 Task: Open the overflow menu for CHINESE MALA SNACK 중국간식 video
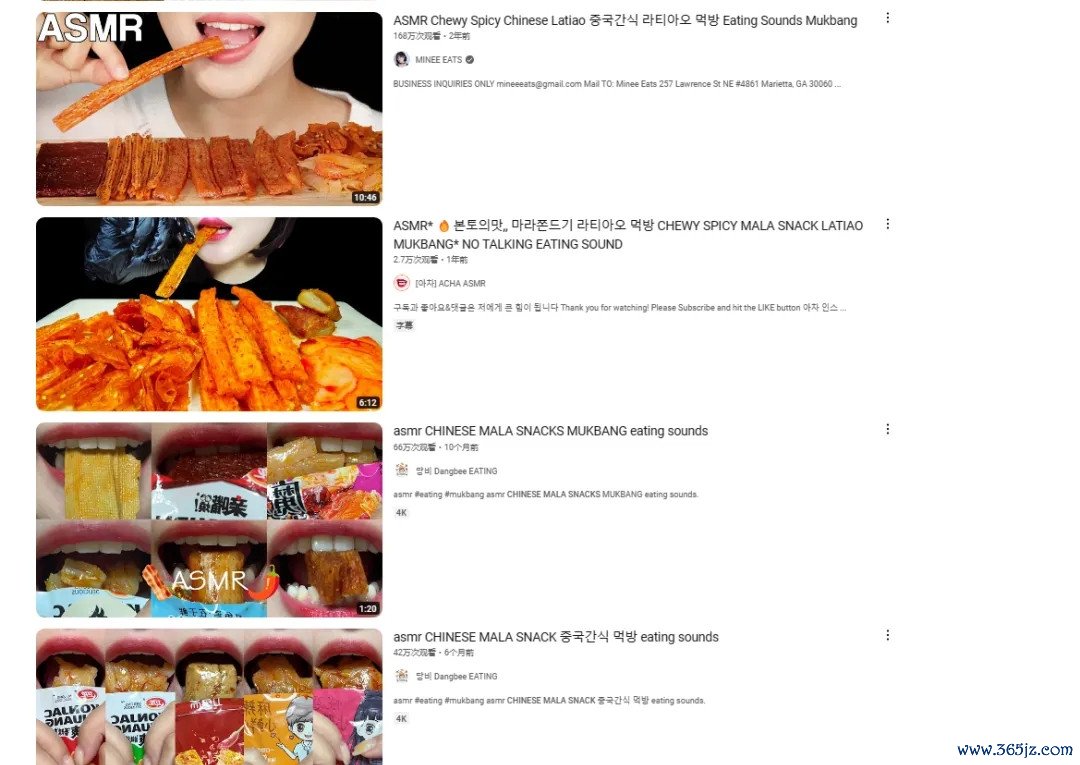click(x=887, y=635)
